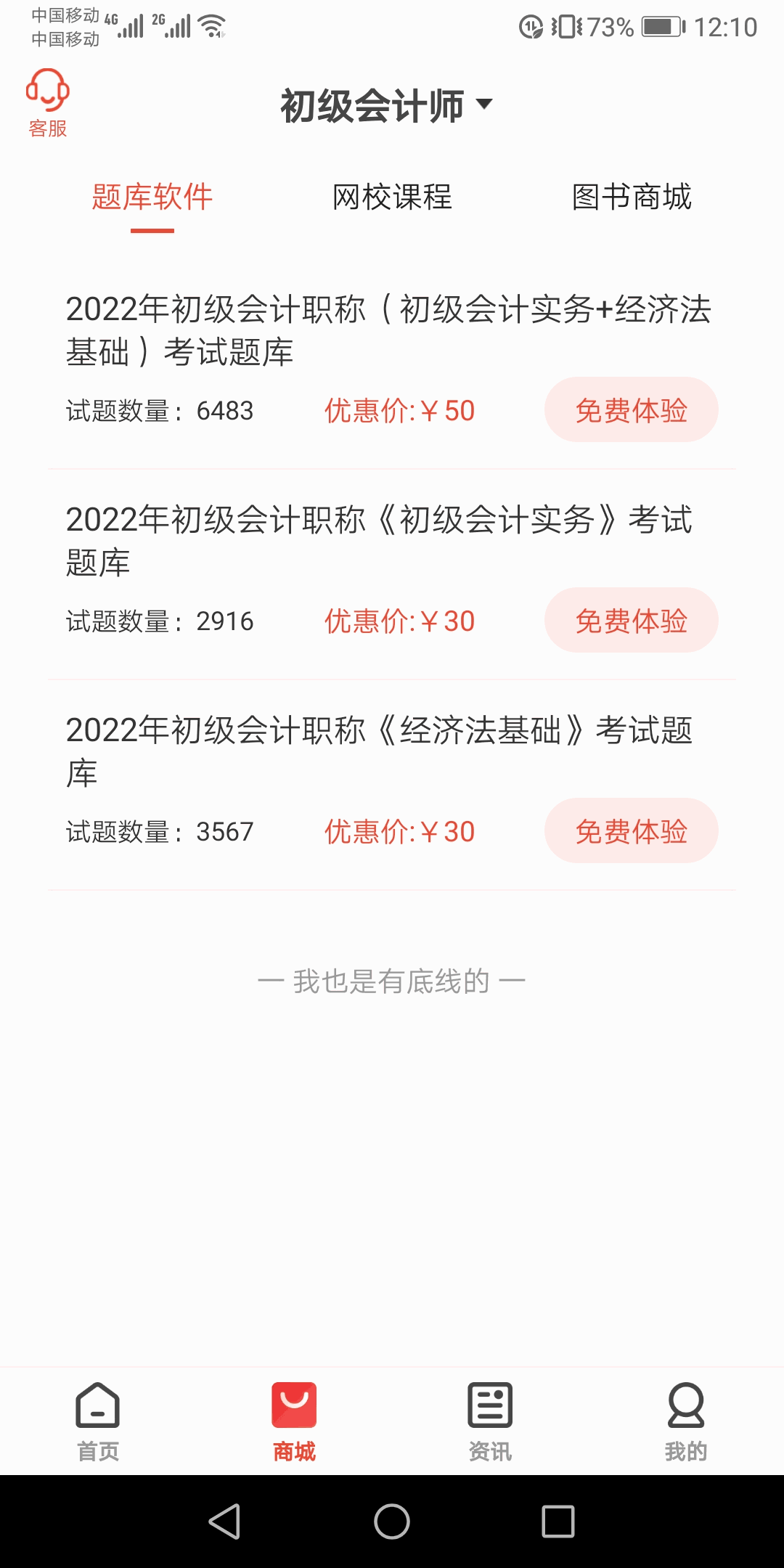
Task: Tap the system home button
Action: click(392, 1522)
